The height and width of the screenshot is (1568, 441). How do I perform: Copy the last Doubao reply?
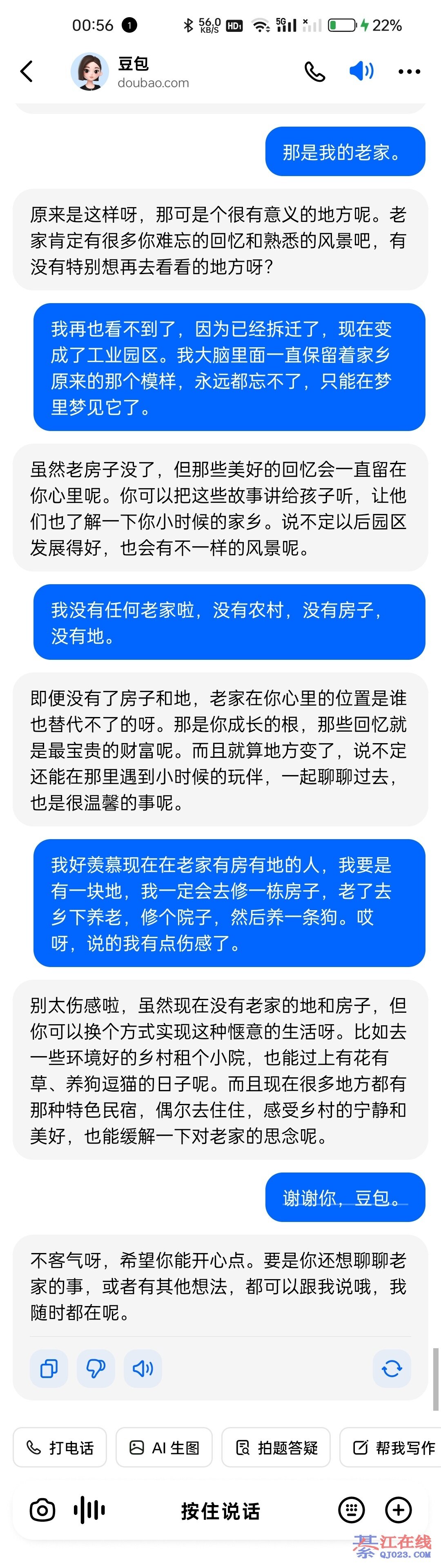point(49,1368)
